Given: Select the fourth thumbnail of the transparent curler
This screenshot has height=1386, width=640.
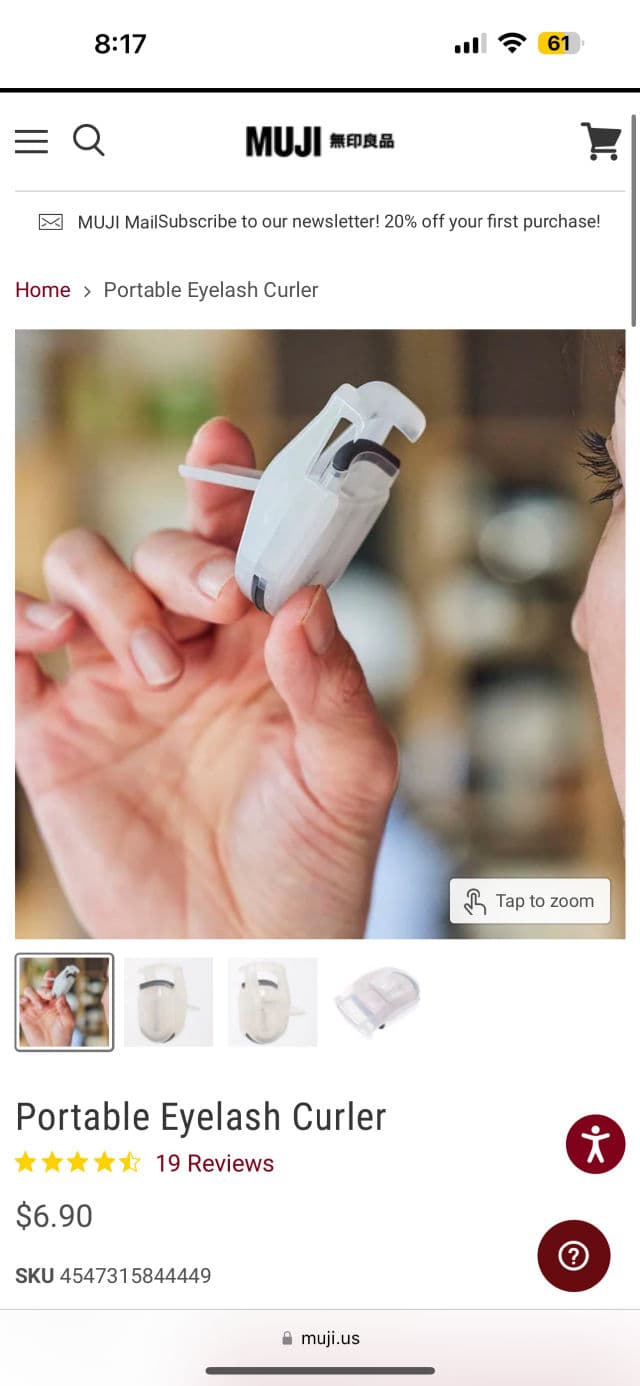Looking at the screenshot, I should tap(376, 1002).
